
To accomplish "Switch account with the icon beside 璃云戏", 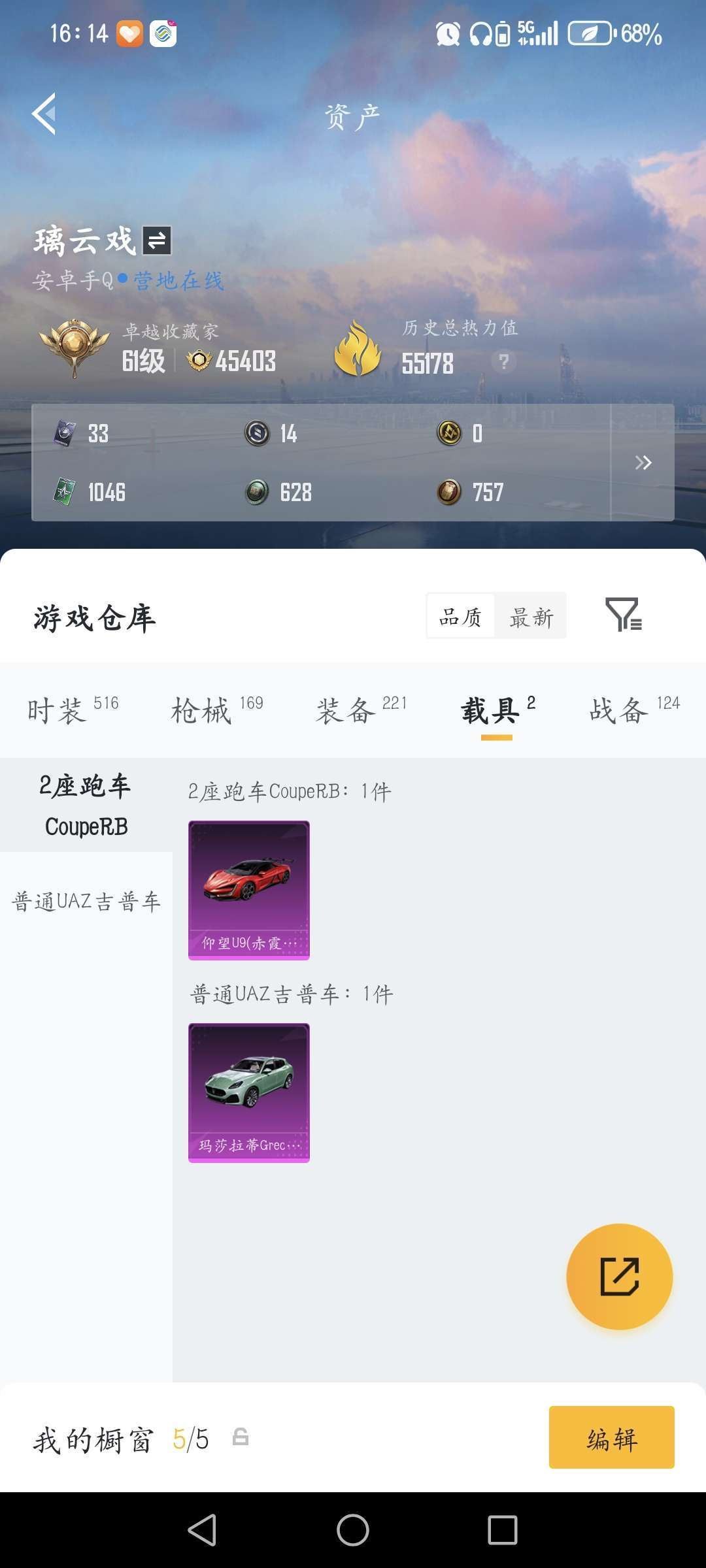I will [x=157, y=240].
